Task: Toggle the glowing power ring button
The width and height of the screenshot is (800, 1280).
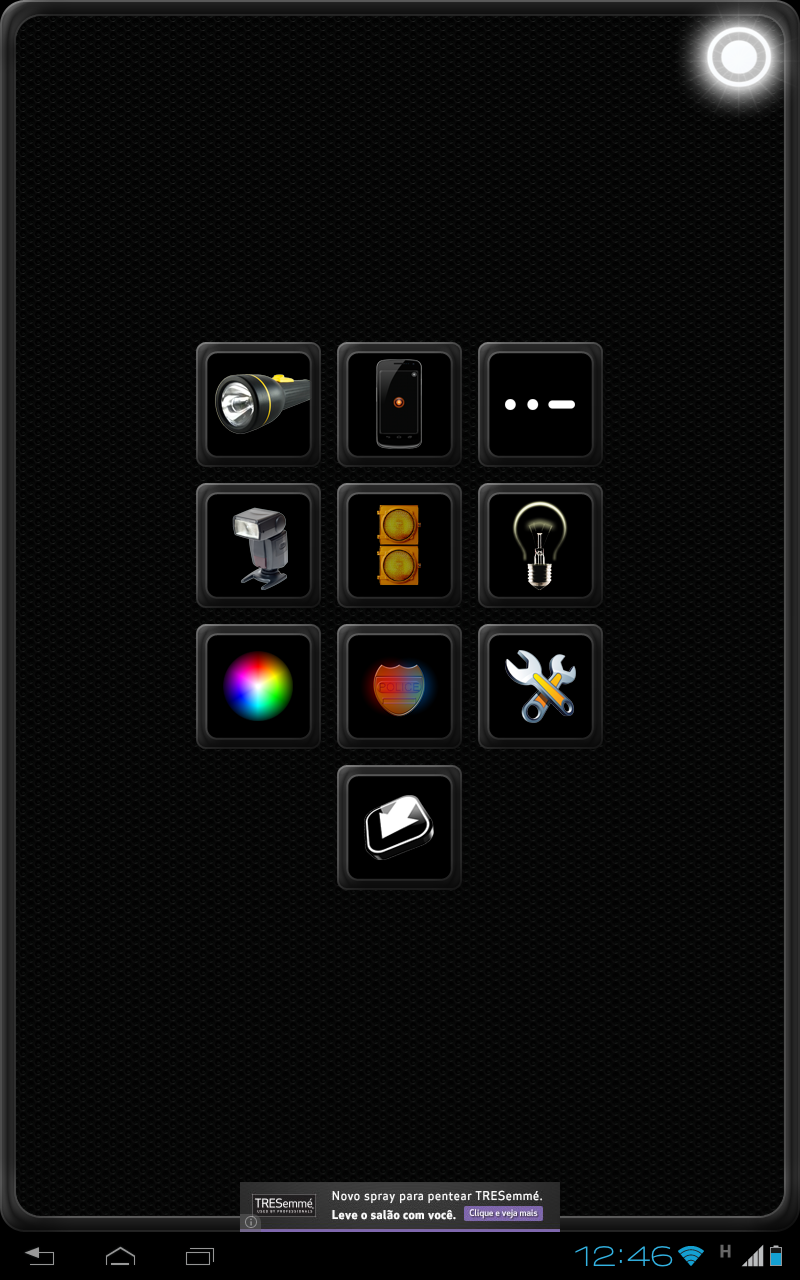Action: 739,57
